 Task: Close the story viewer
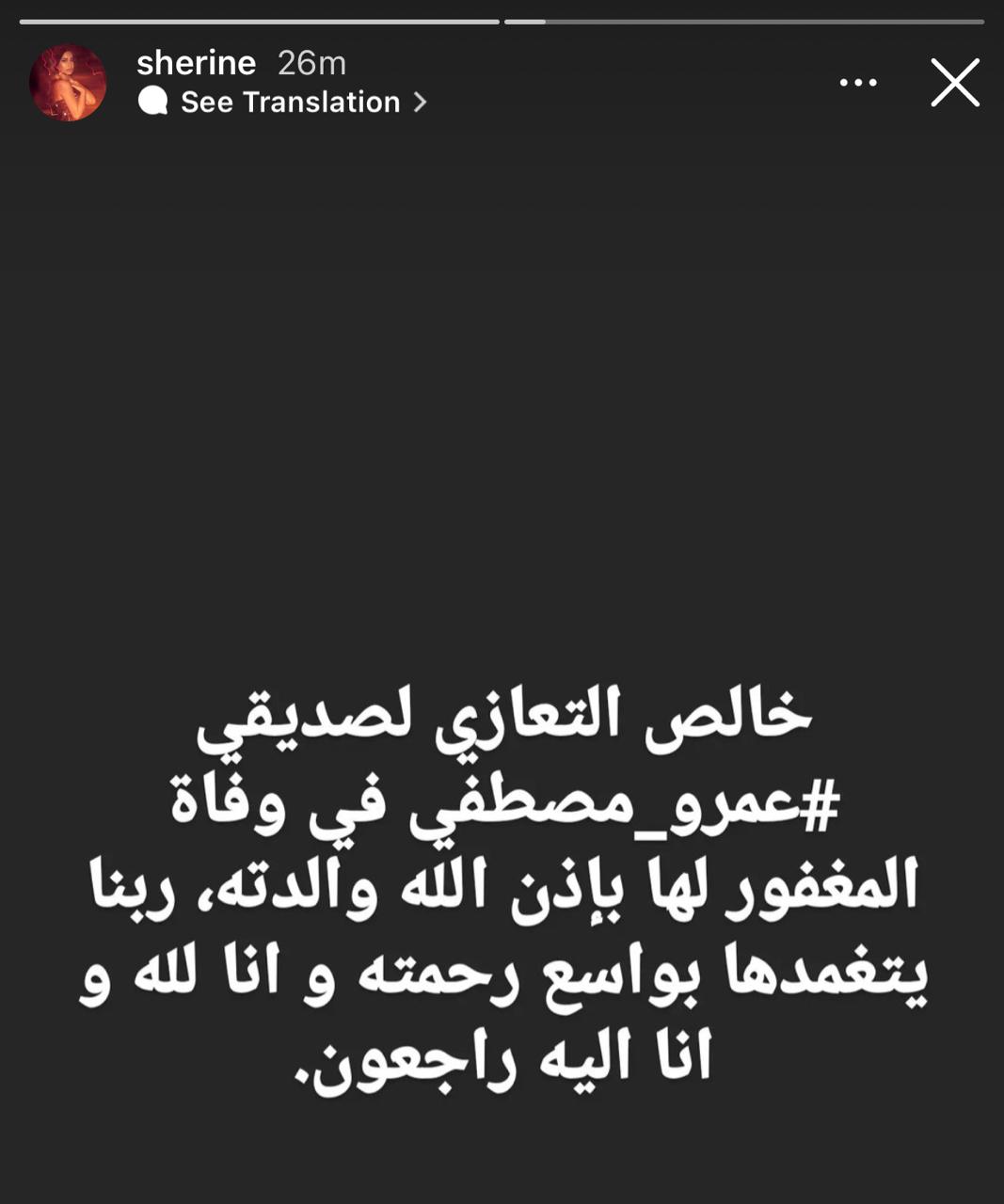pos(955,83)
